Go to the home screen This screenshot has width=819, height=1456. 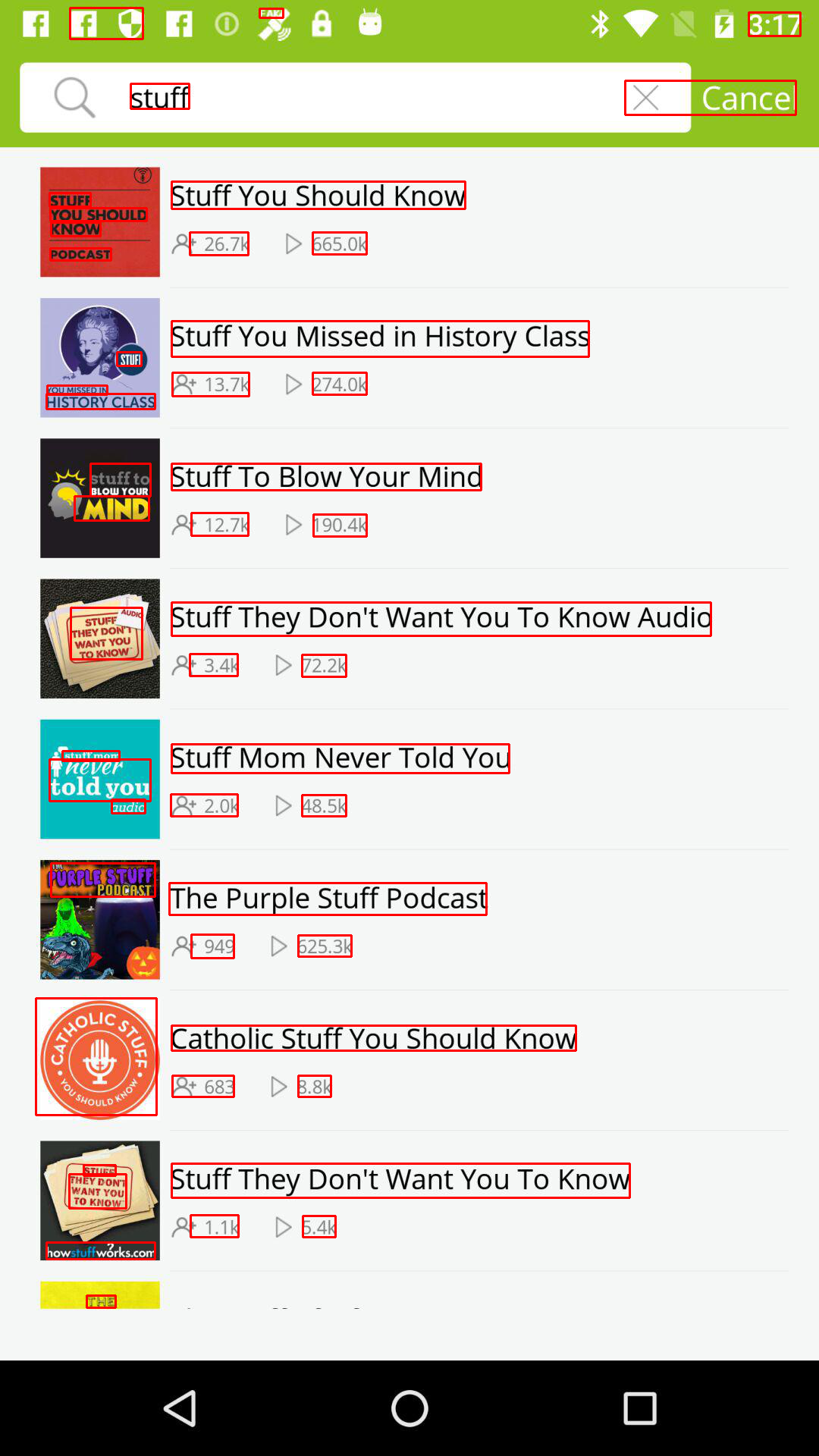[409, 1408]
